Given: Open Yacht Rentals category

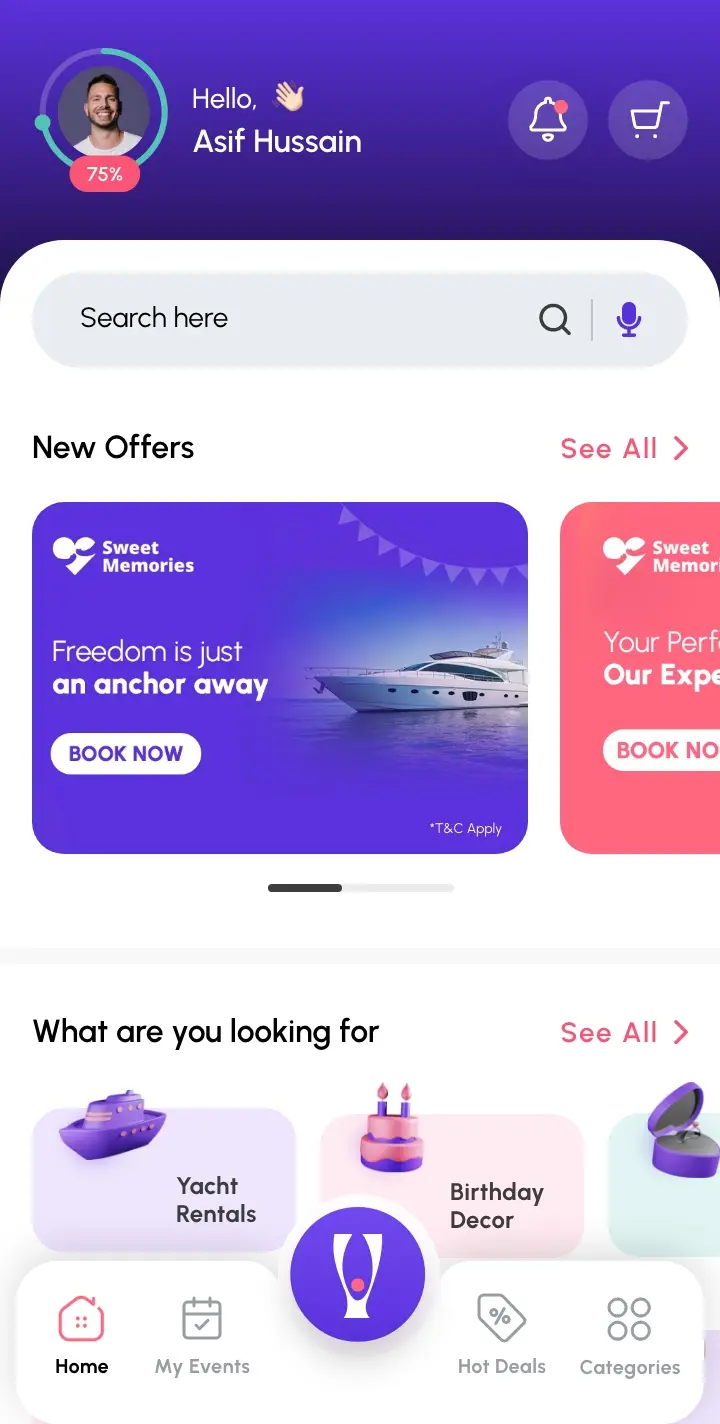Looking at the screenshot, I should pos(165,1180).
